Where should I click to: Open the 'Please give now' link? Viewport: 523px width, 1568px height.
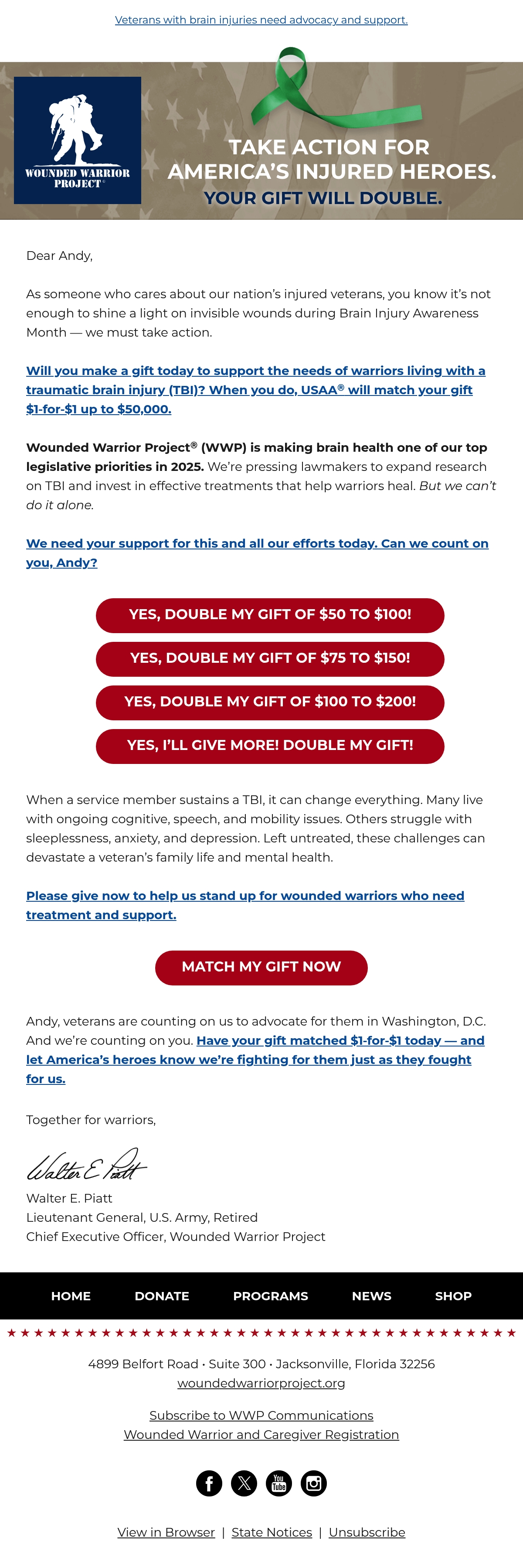(x=245, y=905)
